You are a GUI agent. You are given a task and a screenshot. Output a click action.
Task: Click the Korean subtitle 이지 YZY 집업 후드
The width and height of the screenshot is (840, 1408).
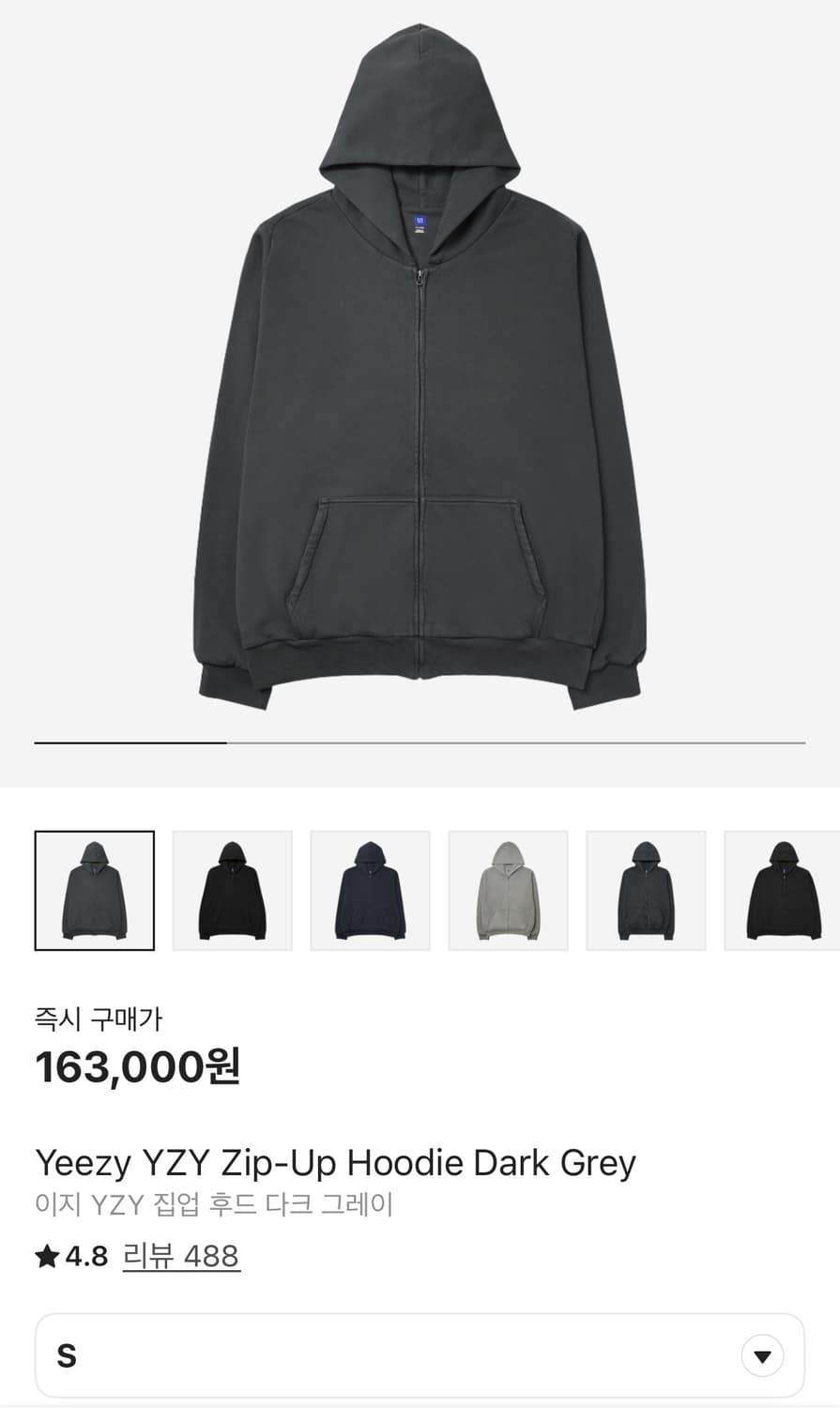(x=215, y=1206)
